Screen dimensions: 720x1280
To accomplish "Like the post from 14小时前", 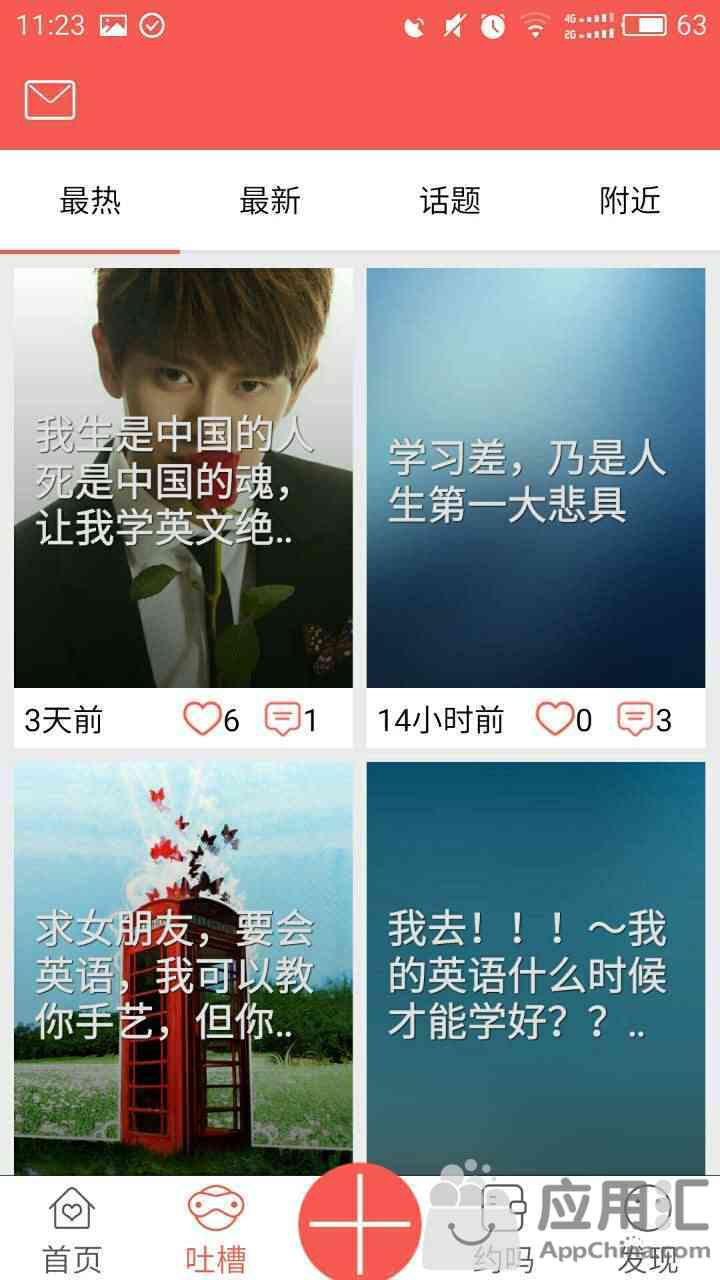I will (555, 719).
